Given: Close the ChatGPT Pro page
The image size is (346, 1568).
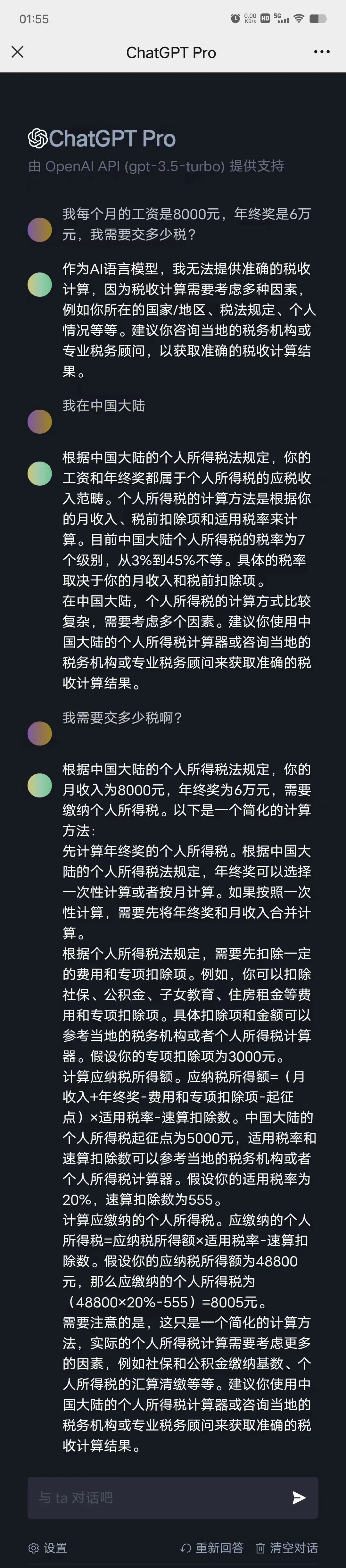Looking at the screenshot, I should (18, 52).
